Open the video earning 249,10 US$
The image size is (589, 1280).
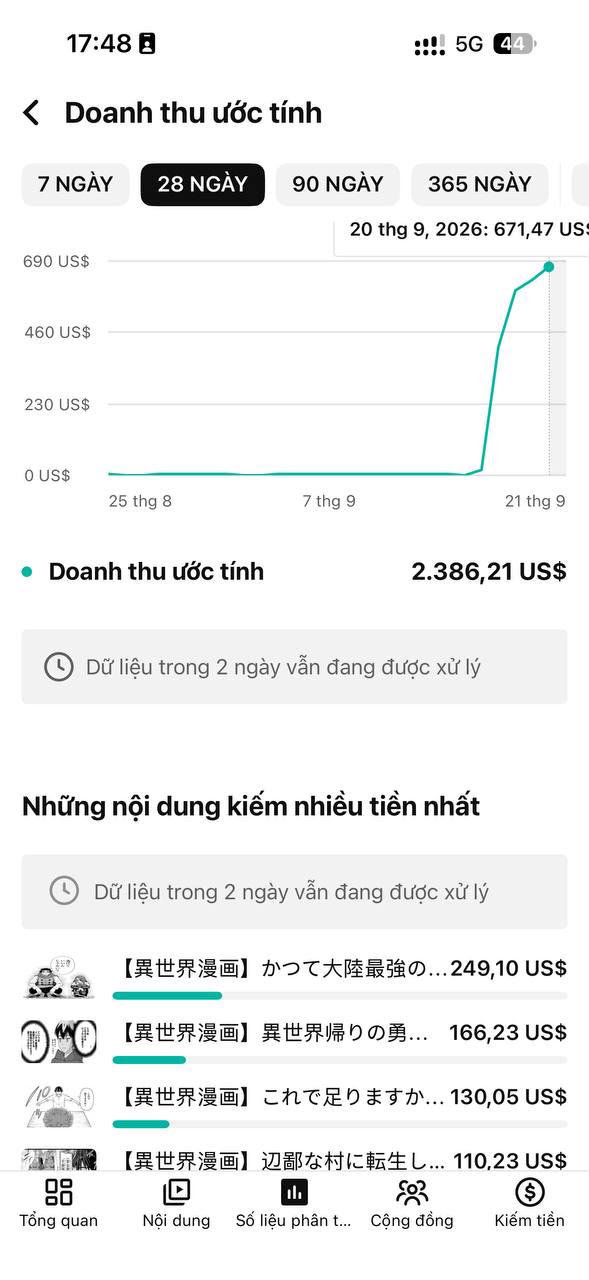click(x=294, y=977)
